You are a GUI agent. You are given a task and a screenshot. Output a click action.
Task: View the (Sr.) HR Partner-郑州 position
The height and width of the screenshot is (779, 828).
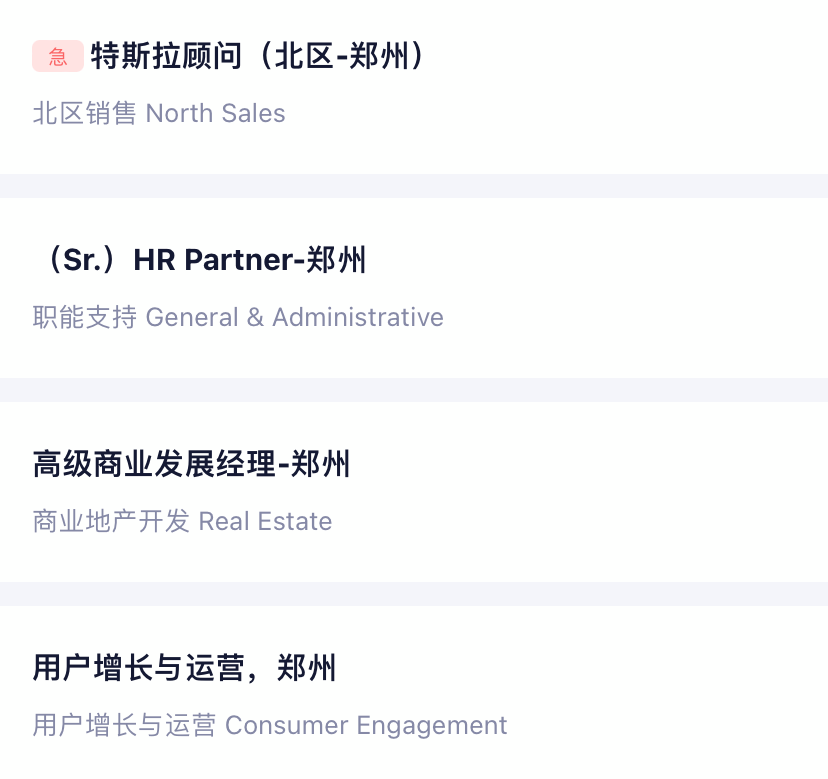(x=200, y=261)
